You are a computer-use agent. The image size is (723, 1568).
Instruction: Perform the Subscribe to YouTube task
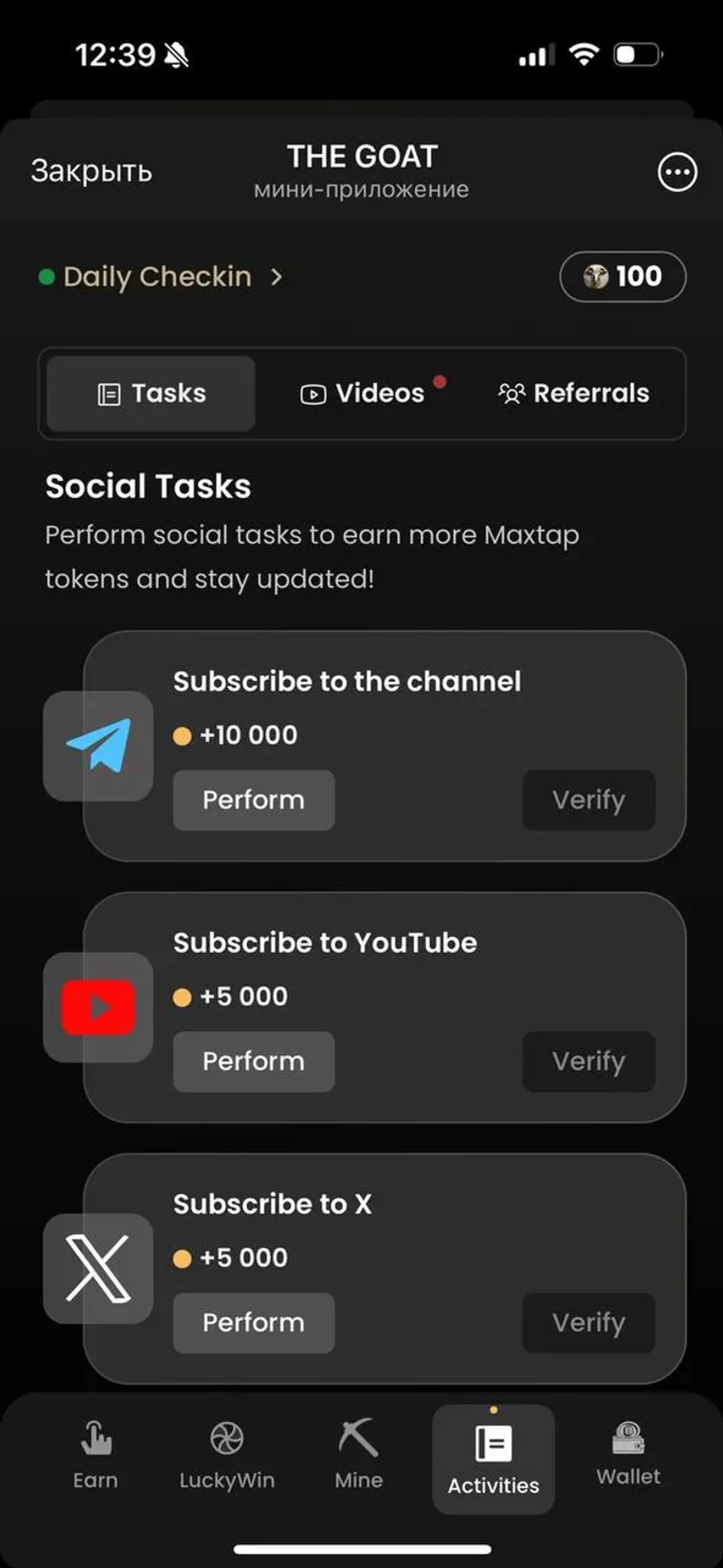click(254, 1061)
